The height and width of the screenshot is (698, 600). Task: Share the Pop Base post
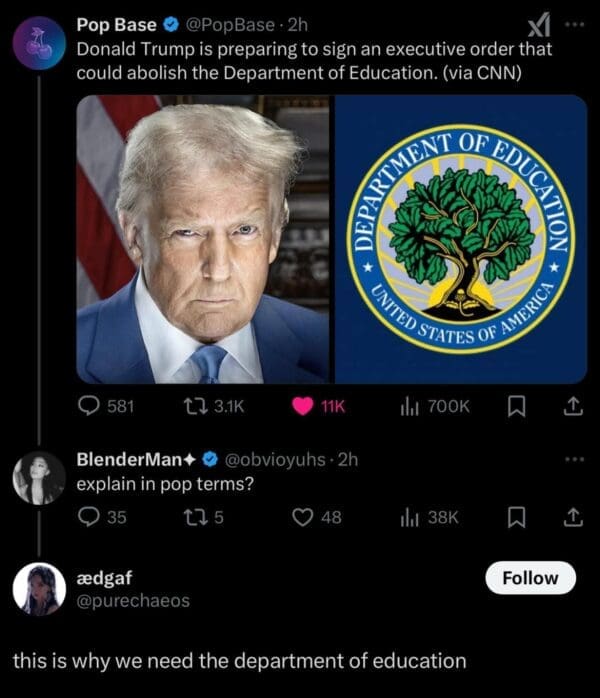573,407
